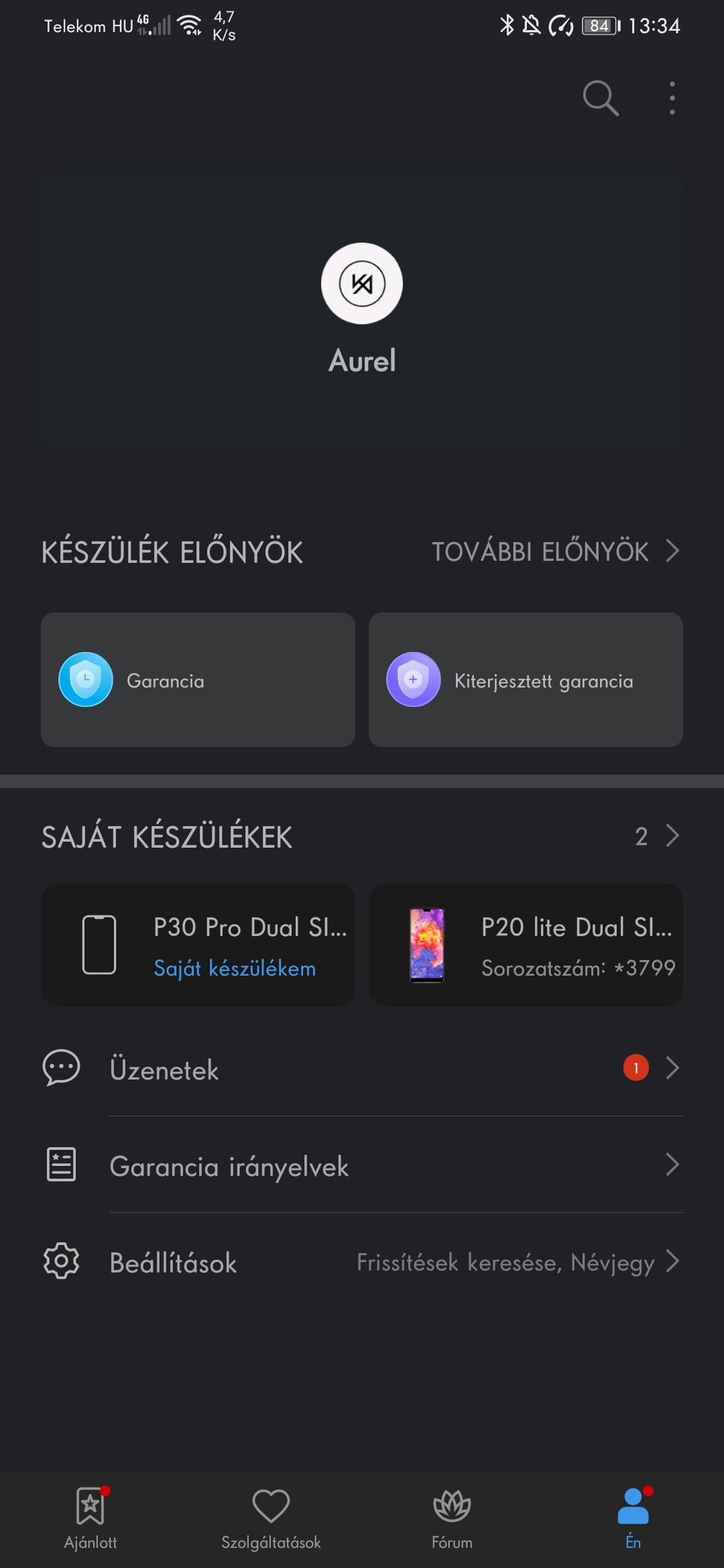Open the search icon
Image resolution: width=724 pixels, height=1568 pixels.
pos(600,98)
